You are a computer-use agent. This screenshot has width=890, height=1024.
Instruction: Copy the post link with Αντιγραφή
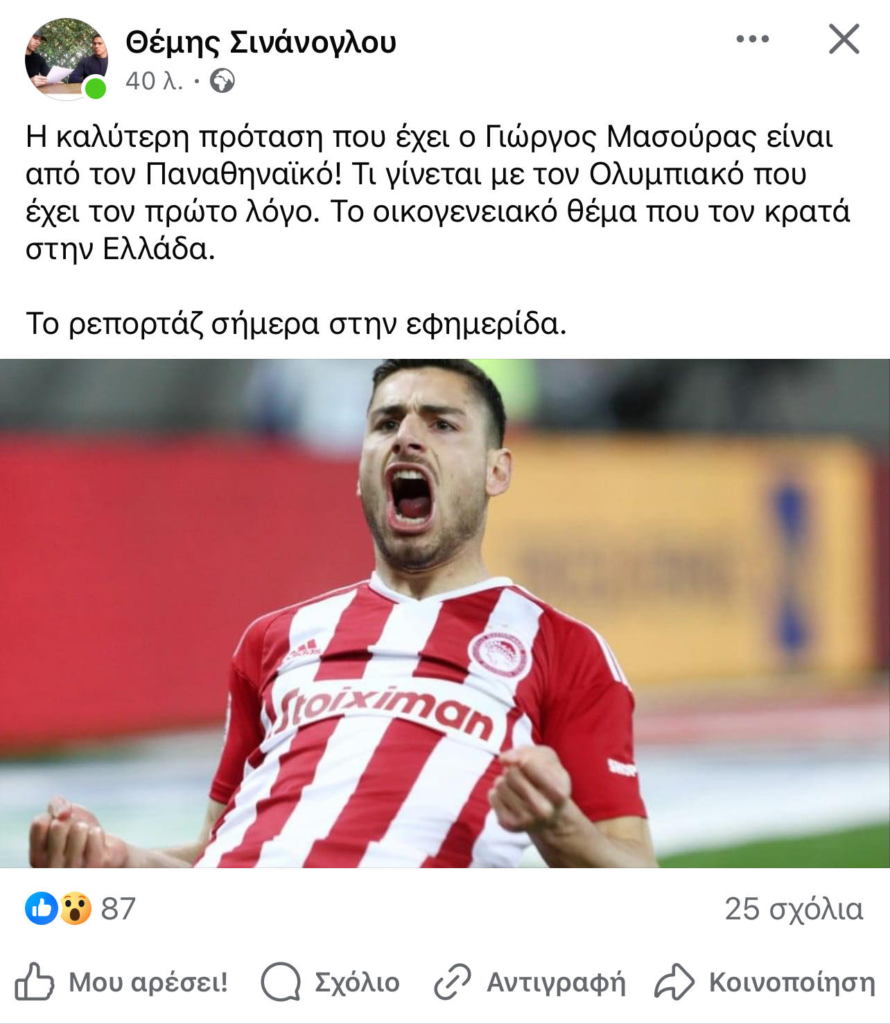pos(529,982)
